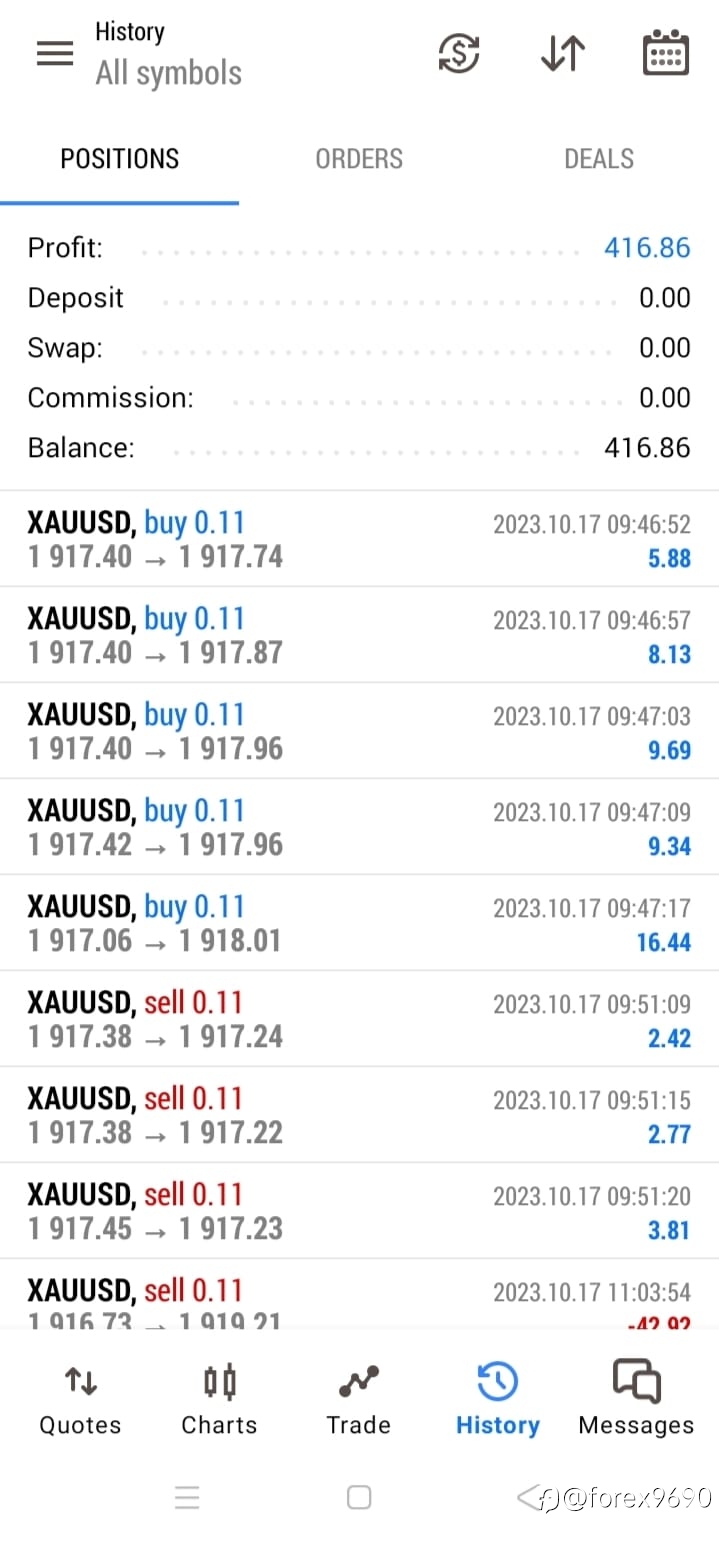Screen dimensions: 719x1541
Task: Switch to the Deals tab
Action: point(599,159)
